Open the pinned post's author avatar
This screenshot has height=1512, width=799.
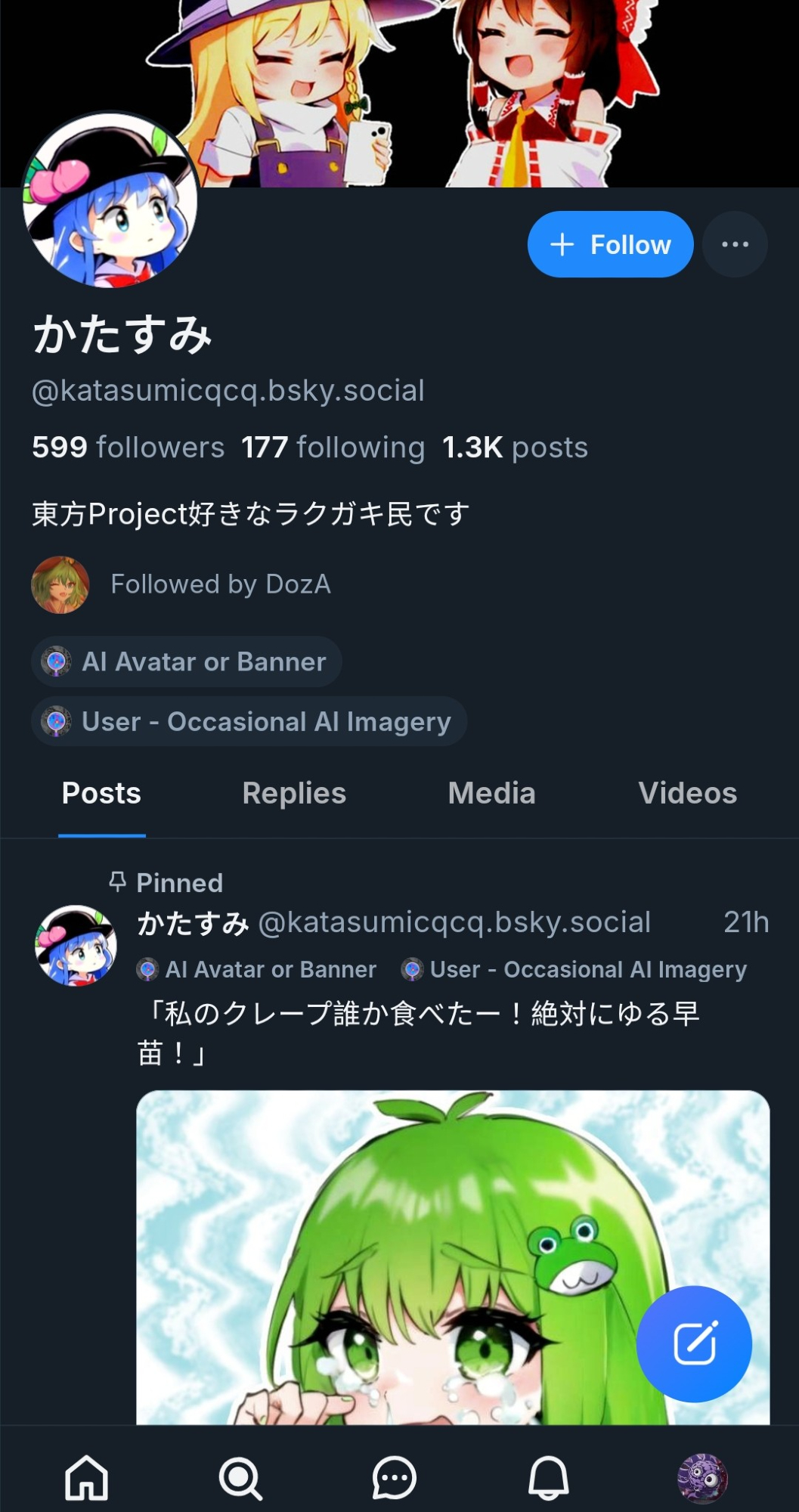76,945
